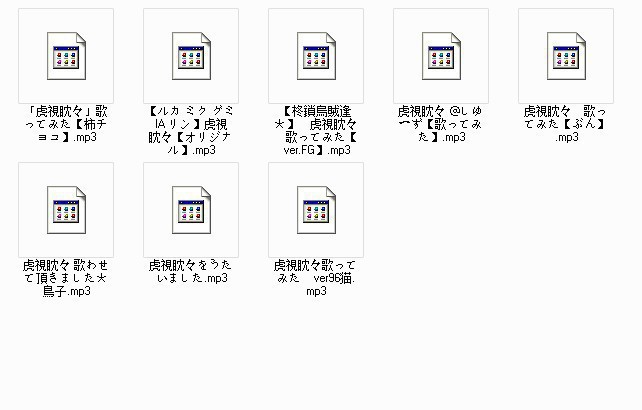Select the 歌わせて頂きました☆鳥子 mp3 file
The width and height of the screenshot is (642, 410).
point(66,210)
